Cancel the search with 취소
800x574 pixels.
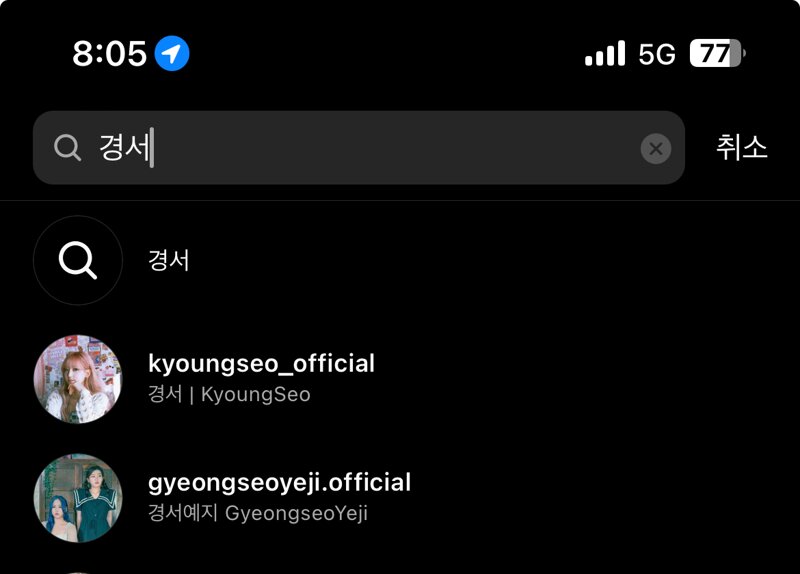pos(741,148)
